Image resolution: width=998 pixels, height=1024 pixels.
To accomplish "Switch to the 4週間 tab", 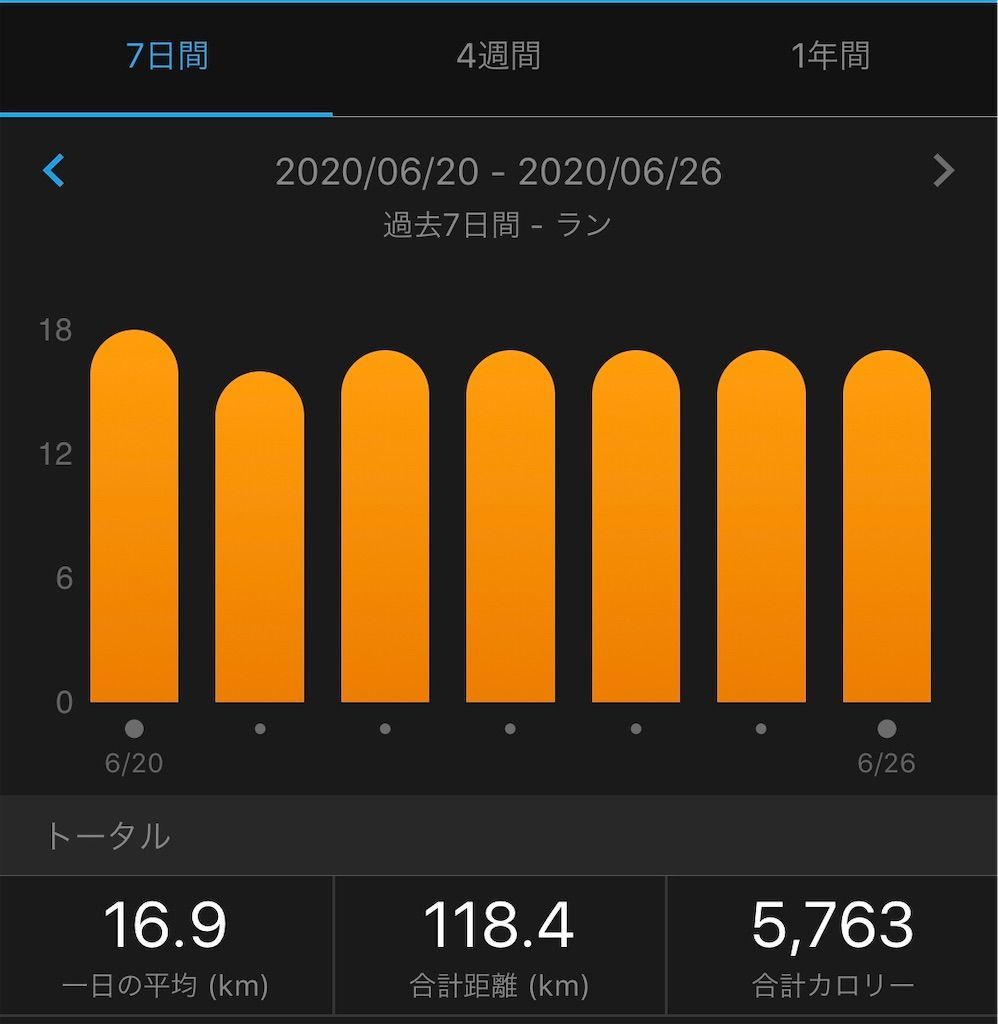I will tap(498, 56).
